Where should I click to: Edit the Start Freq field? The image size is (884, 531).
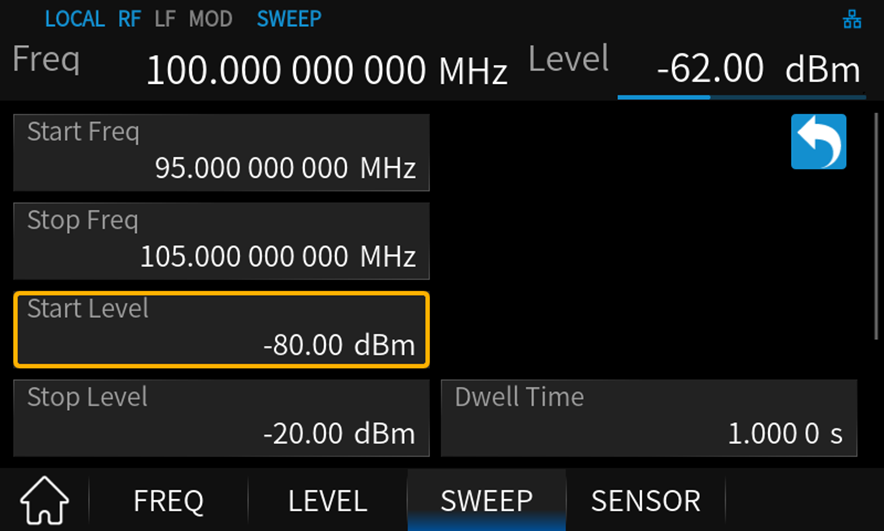pyautogui.click(x=221, y=152)
